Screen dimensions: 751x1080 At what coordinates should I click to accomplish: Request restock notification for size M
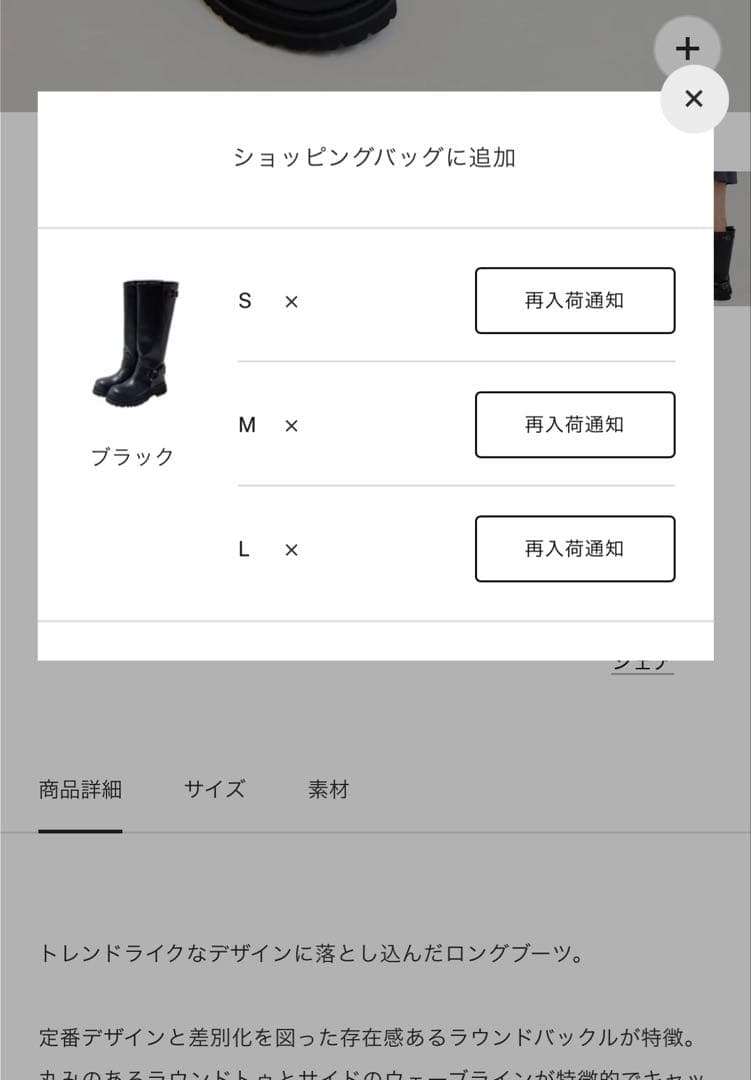pyautogui.click(x=574, y=425)
